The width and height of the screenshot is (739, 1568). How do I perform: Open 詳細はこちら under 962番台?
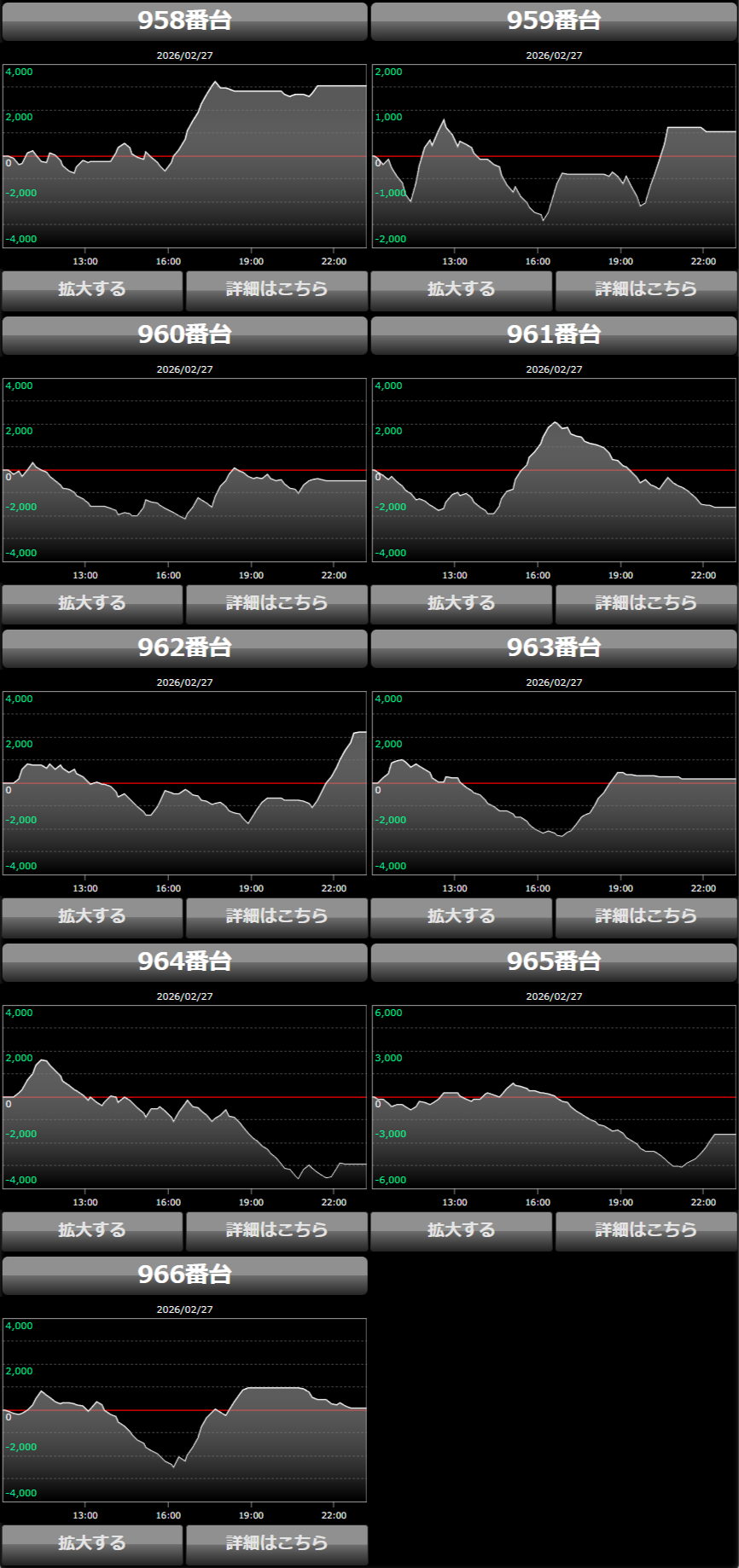click(x=276, y=917)
